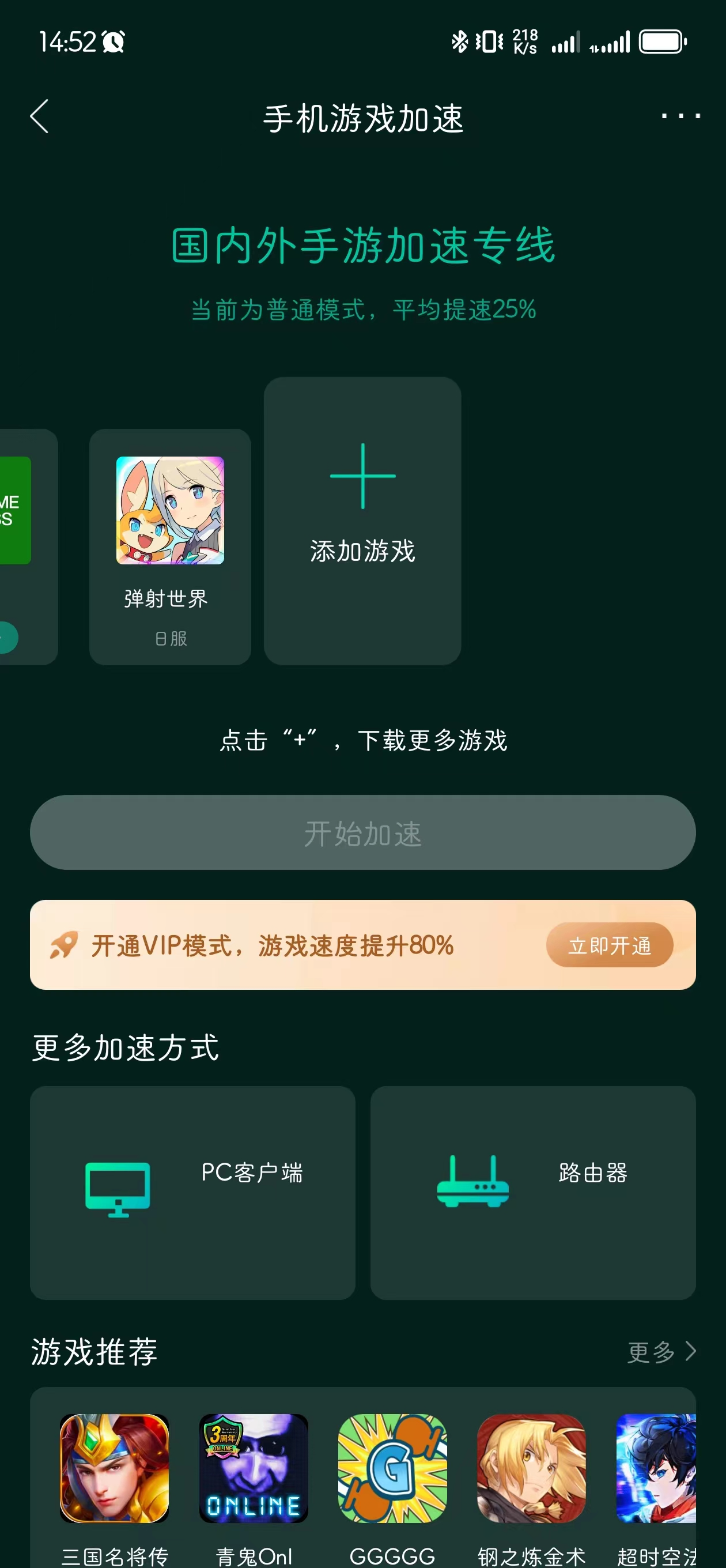Select the 弹射世界 game card
The image size is (726, 1568).
[170, 546]
